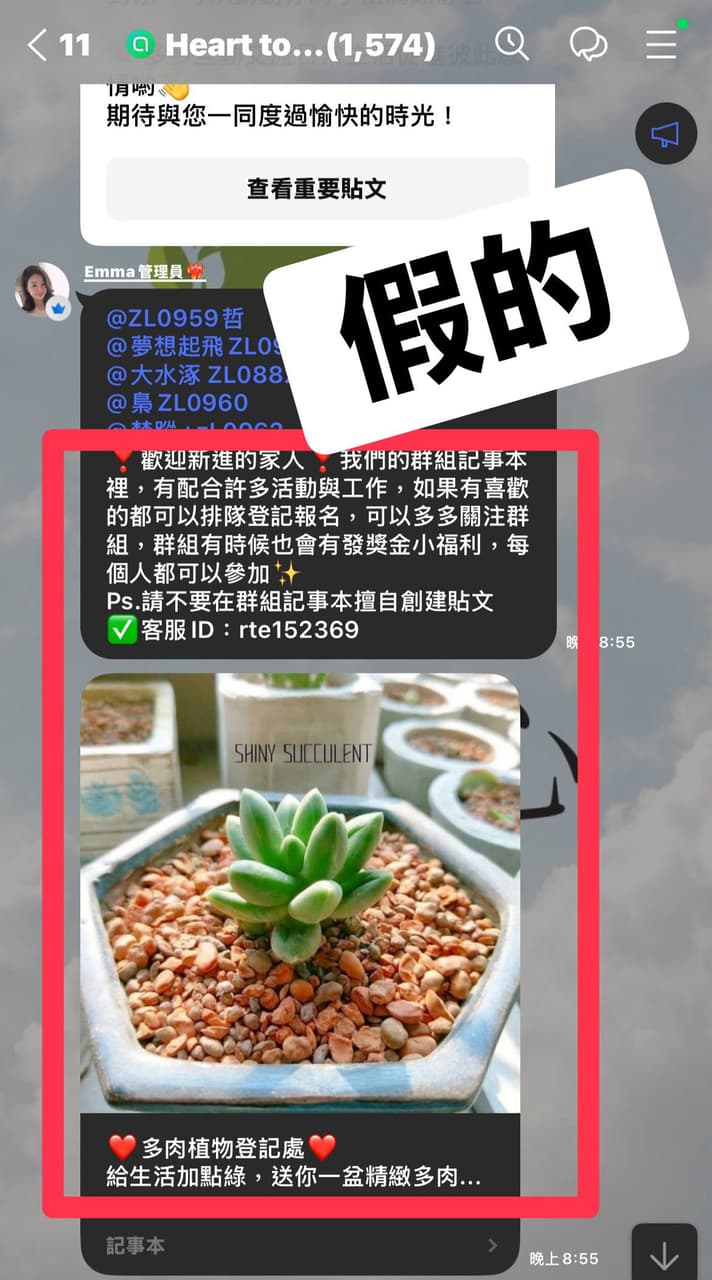Search within this group chat
Image resolution: width=712 pixels, height=1280 pixels.
click(x=512, y=44)
